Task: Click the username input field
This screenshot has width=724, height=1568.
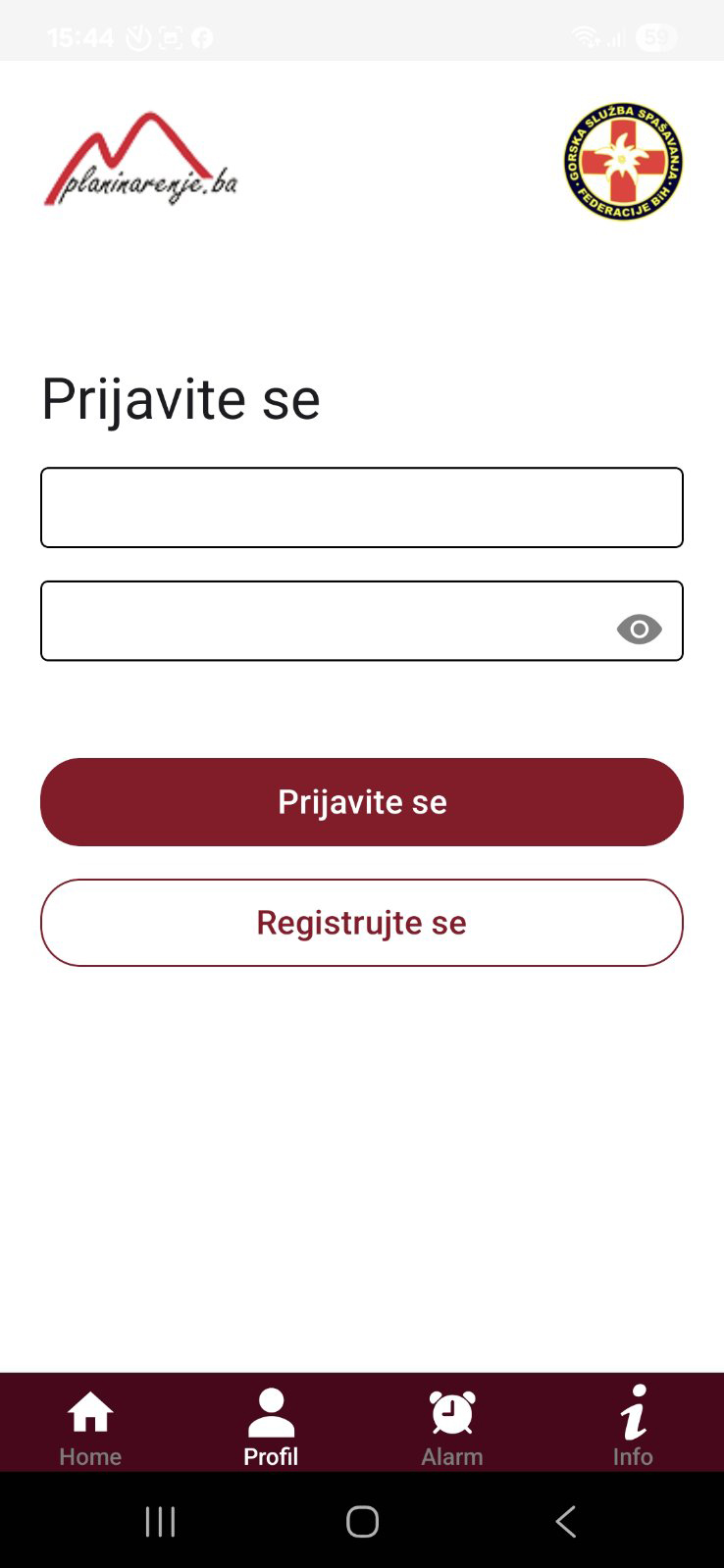Action: pyautogui.click(x=362, y=507)
